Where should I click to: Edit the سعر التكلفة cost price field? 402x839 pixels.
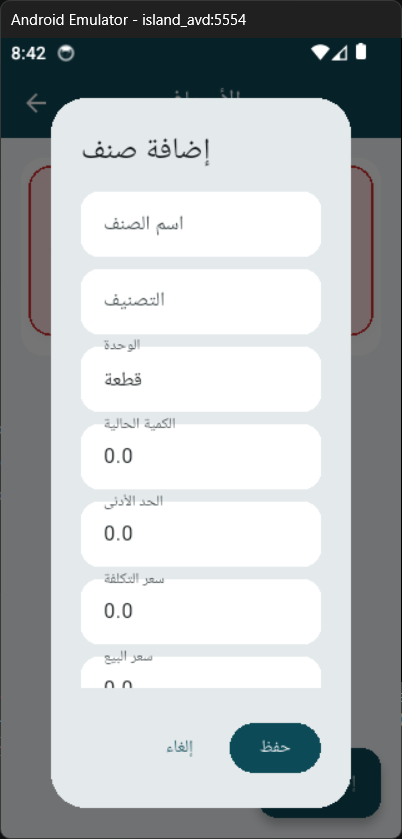pos(201,612)
